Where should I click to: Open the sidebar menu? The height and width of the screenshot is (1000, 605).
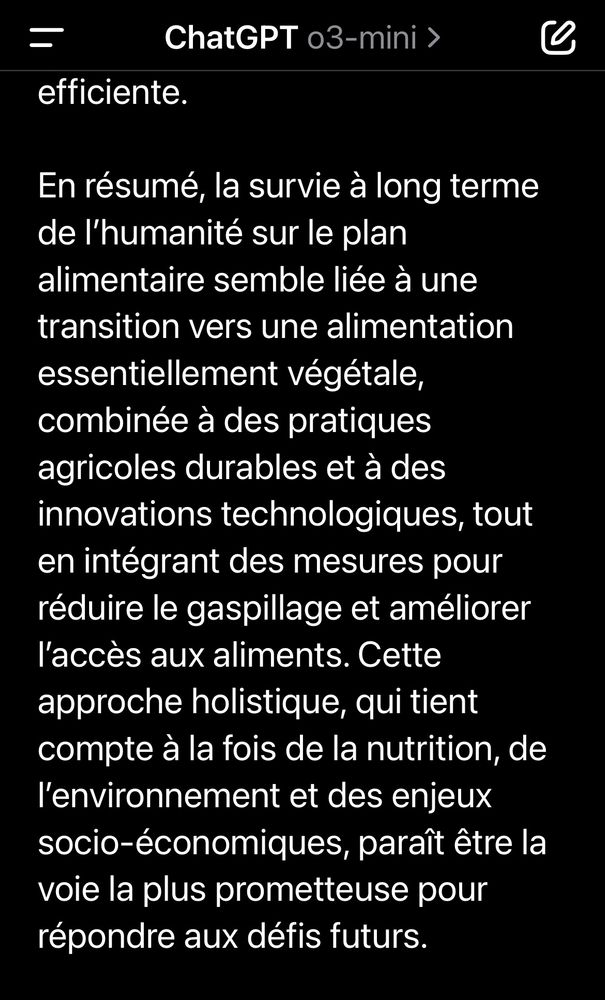[x=46, y=38]
